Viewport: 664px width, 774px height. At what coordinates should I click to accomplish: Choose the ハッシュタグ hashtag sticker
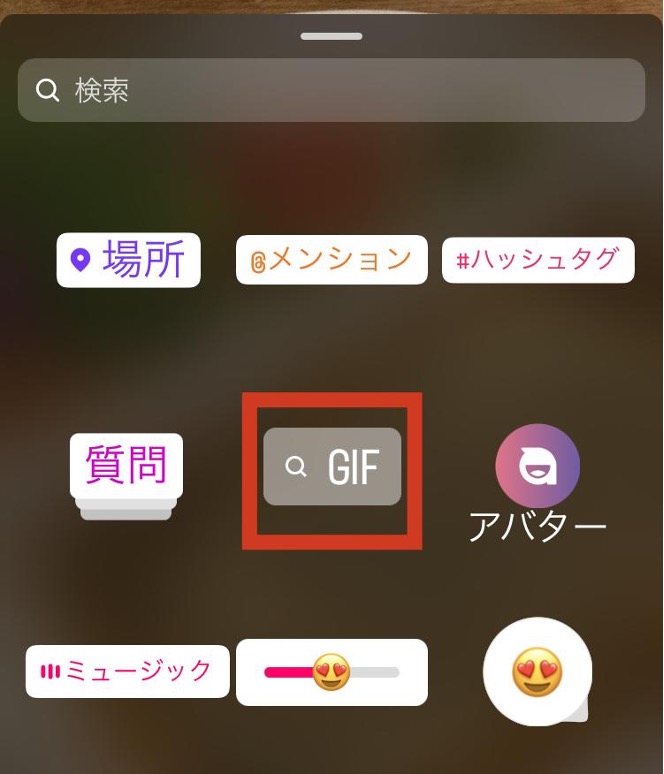coord(538,260)
